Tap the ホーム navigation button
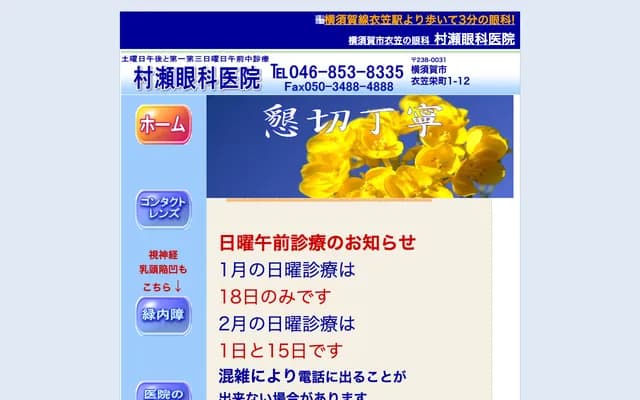Screen dimensions: 640x400 (x=163, y=125)
